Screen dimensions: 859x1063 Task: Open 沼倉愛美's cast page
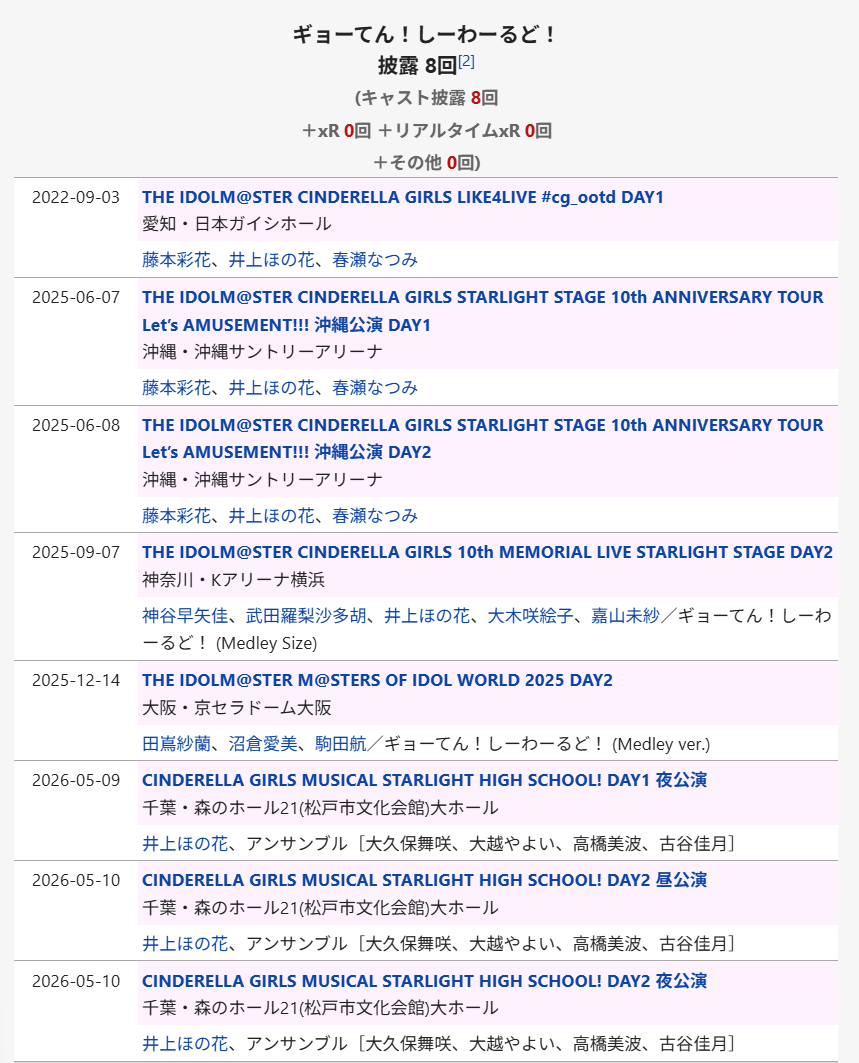(263, 744)
